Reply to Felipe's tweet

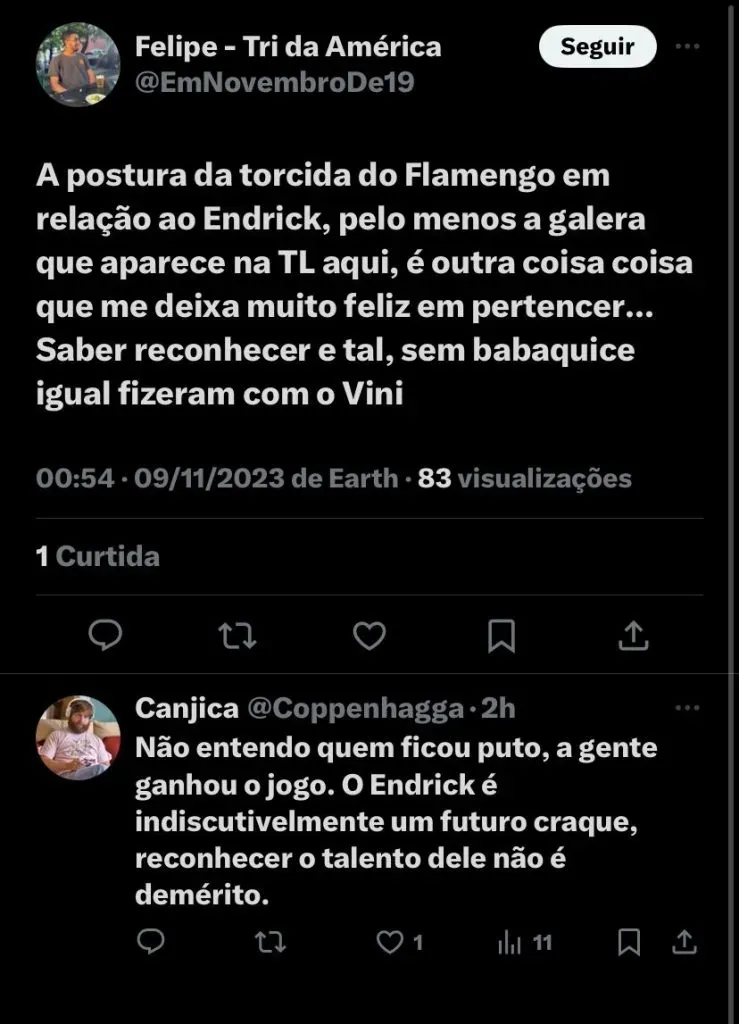point(105,634)
